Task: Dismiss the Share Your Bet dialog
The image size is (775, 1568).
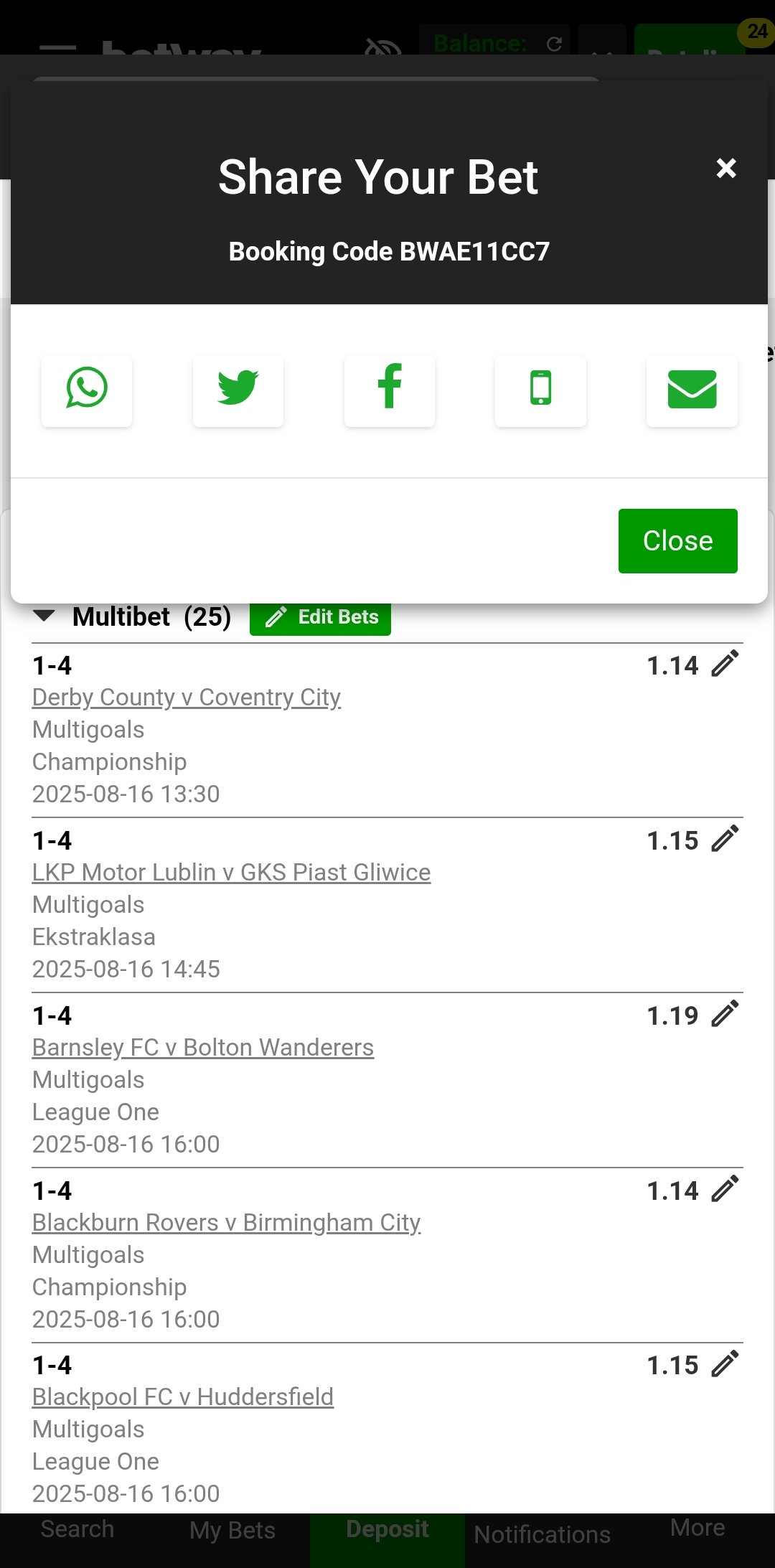Action: click(726, 169)
